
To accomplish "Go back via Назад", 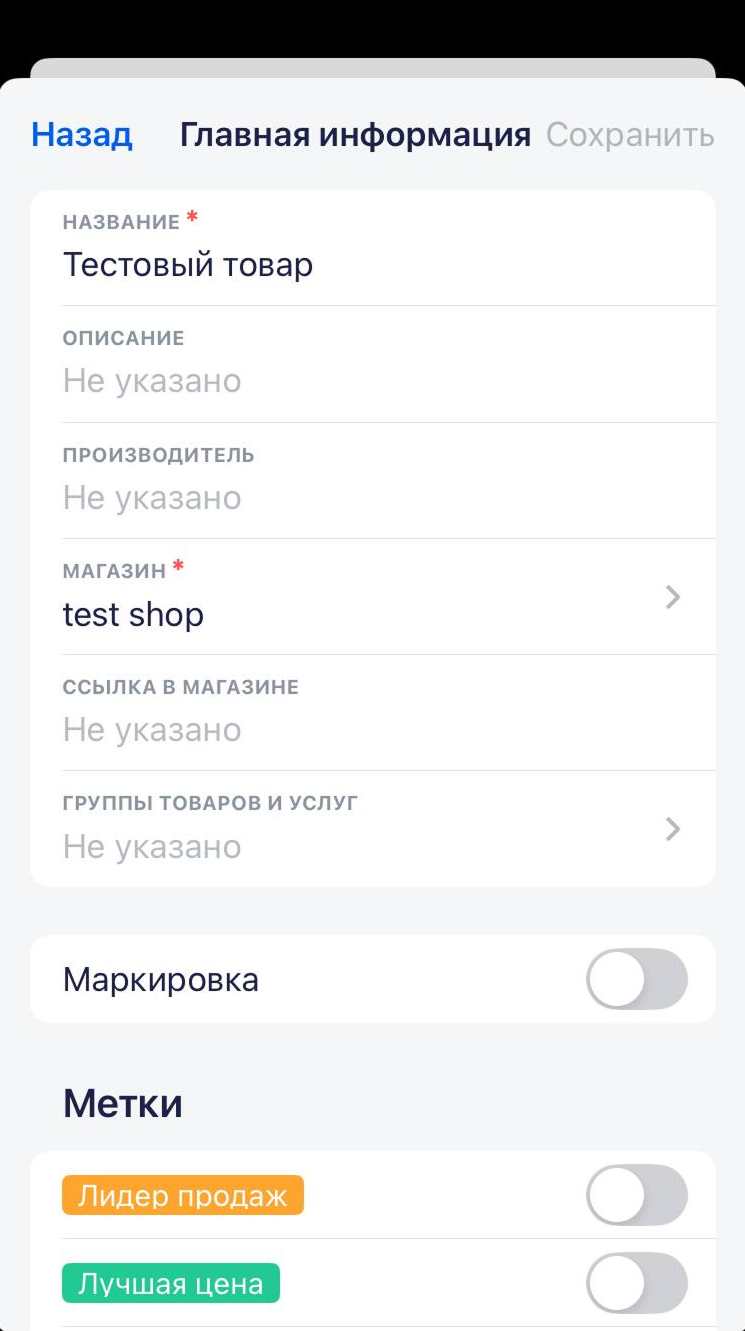I will 82,134.
